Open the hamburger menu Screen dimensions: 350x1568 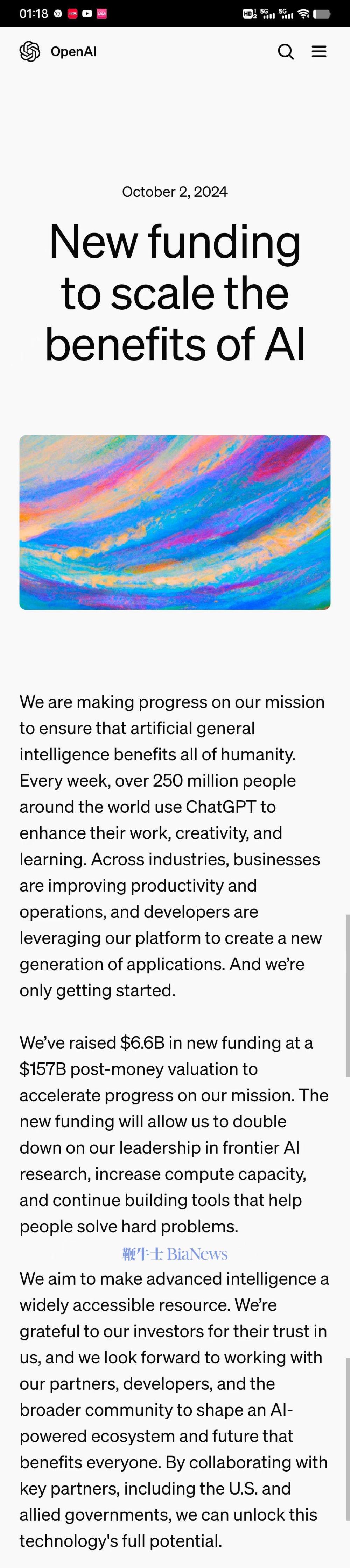[x=319, y=52]
